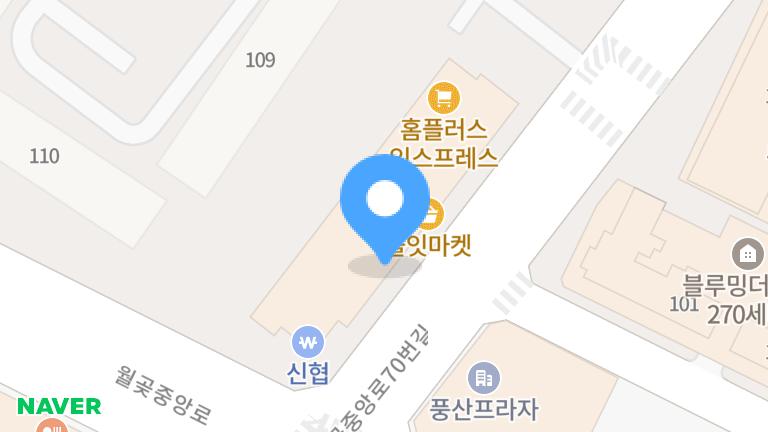The image size is (768, 432).
Task: Open the 풍산프라자 building marker
Action: coord(484,379)
